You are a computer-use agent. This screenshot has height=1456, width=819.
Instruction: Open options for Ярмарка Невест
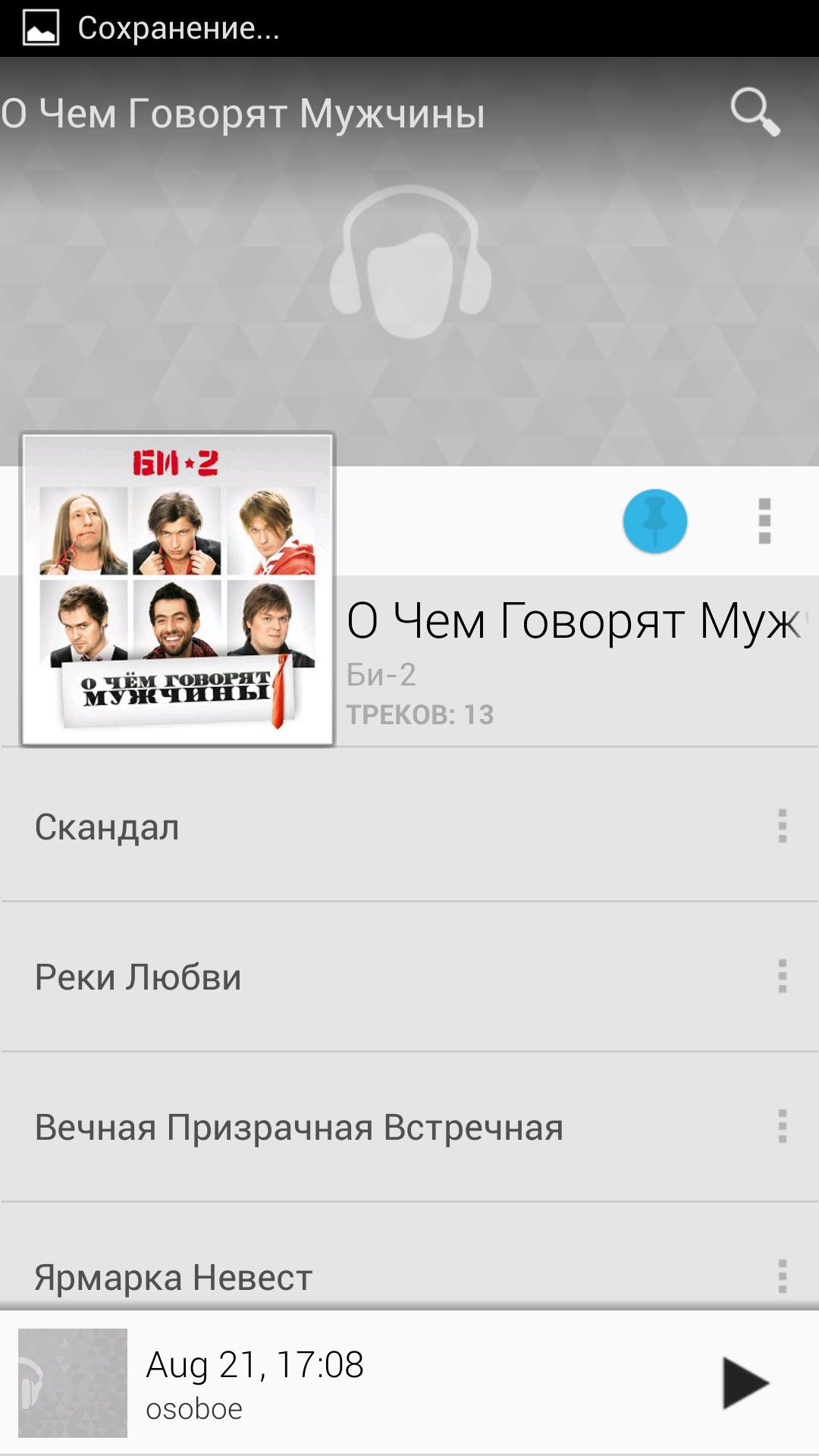[783, 1276]
